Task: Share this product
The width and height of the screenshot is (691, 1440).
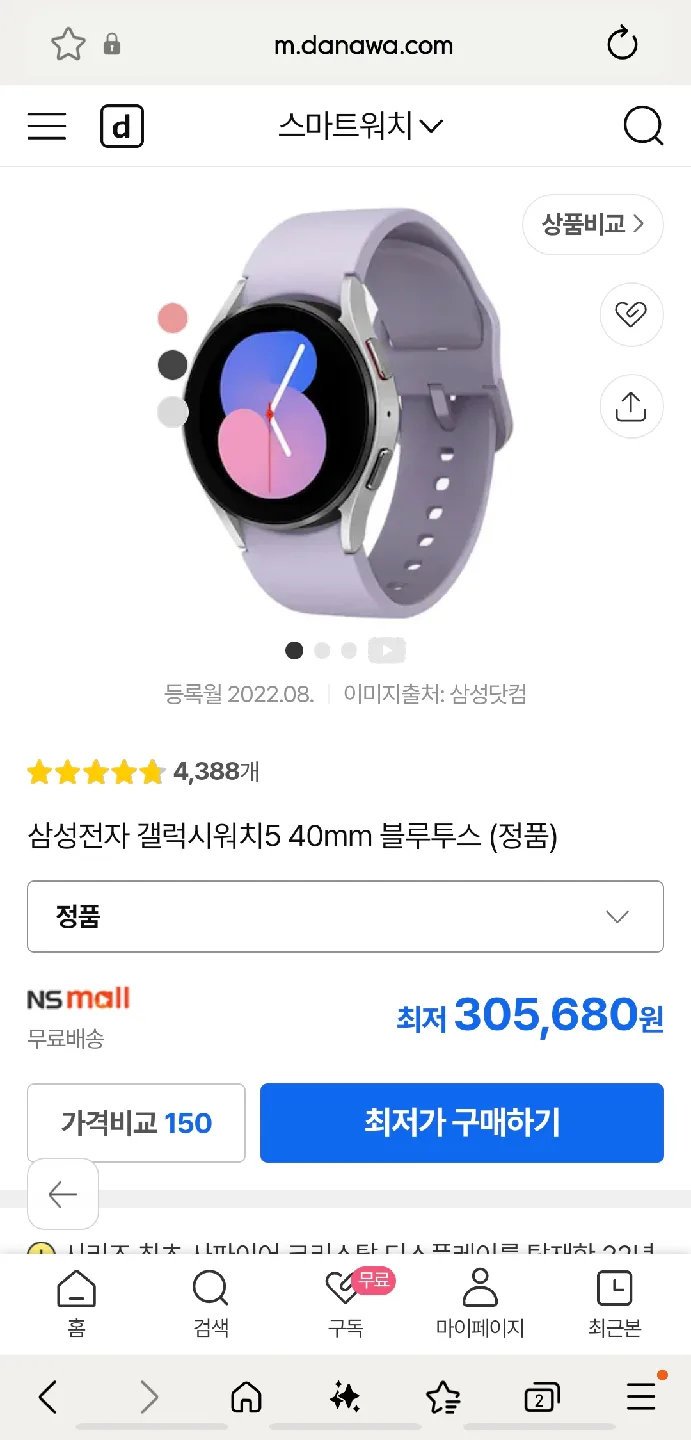Action: coord(631,406)
